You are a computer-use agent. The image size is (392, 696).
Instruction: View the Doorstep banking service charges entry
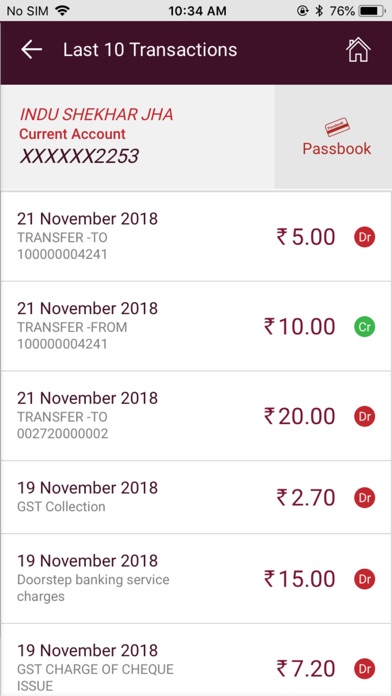coord(196,579)
